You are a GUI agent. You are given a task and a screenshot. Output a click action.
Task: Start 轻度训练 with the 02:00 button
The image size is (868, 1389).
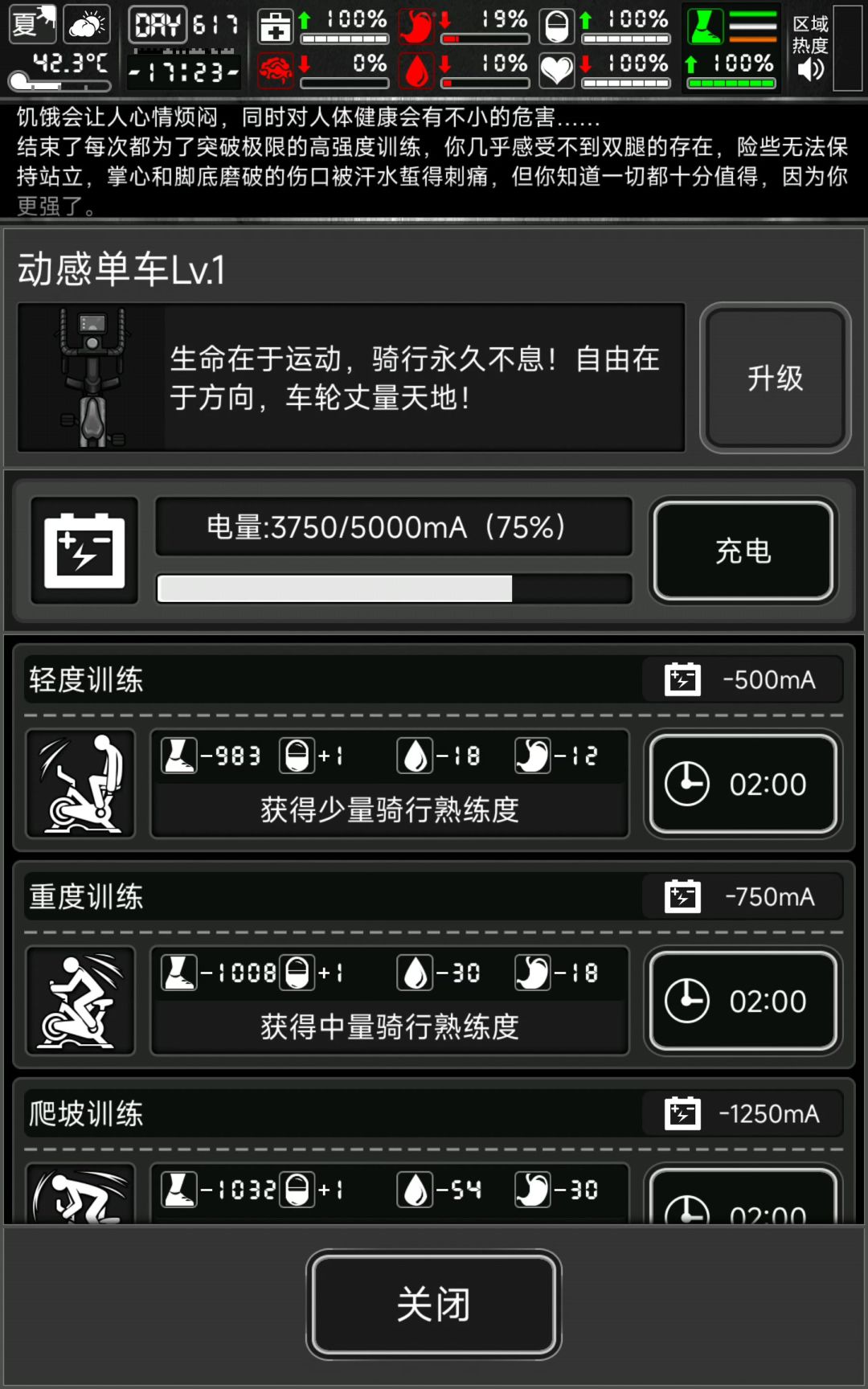pyautogui.click(x=743, y=784)
